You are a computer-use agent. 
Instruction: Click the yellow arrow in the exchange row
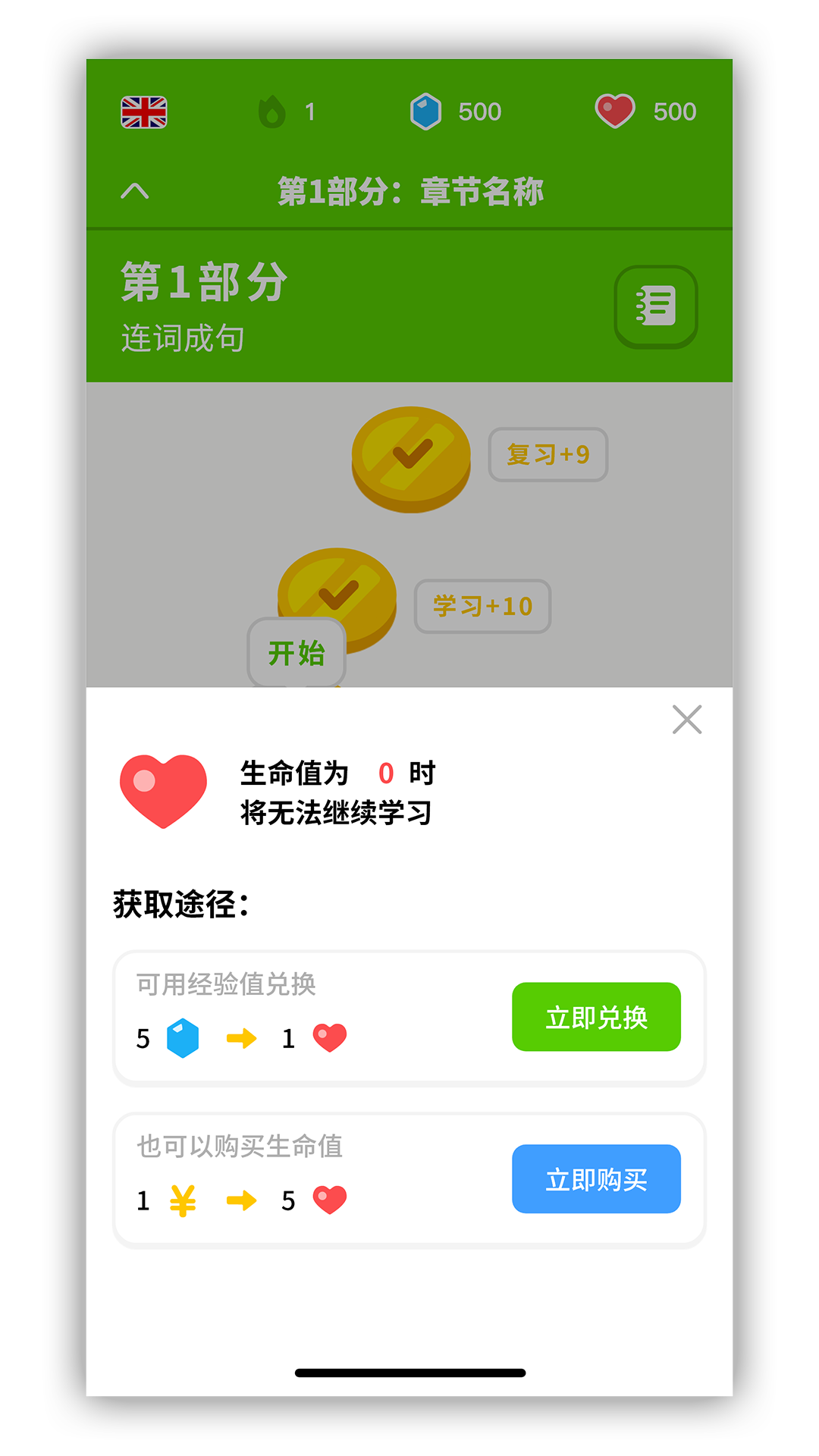click(x=243, y=1038)
